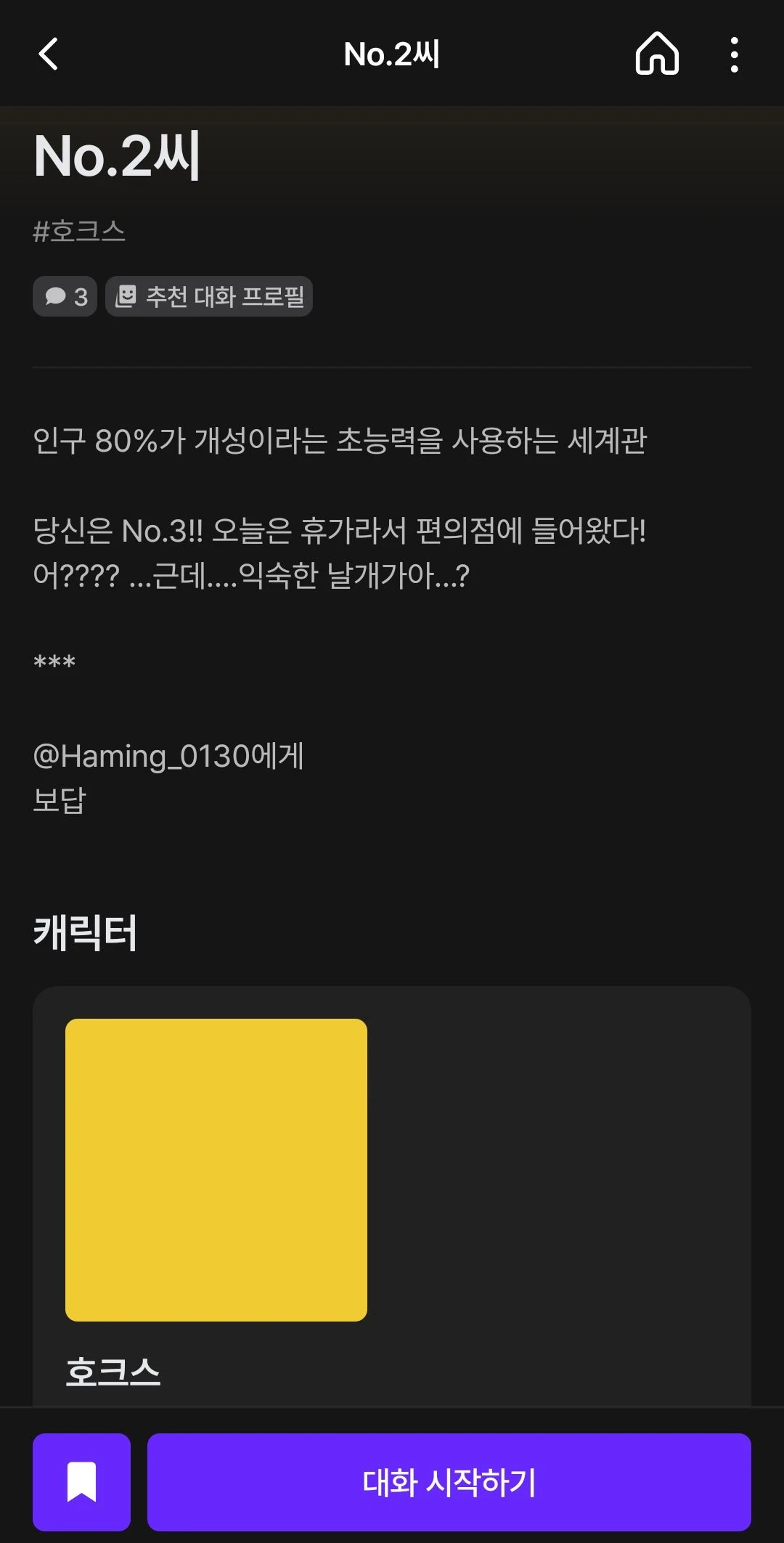Go to the home screen icon
The height and width of the screenshot is (1543, 784).
(657, 54)
